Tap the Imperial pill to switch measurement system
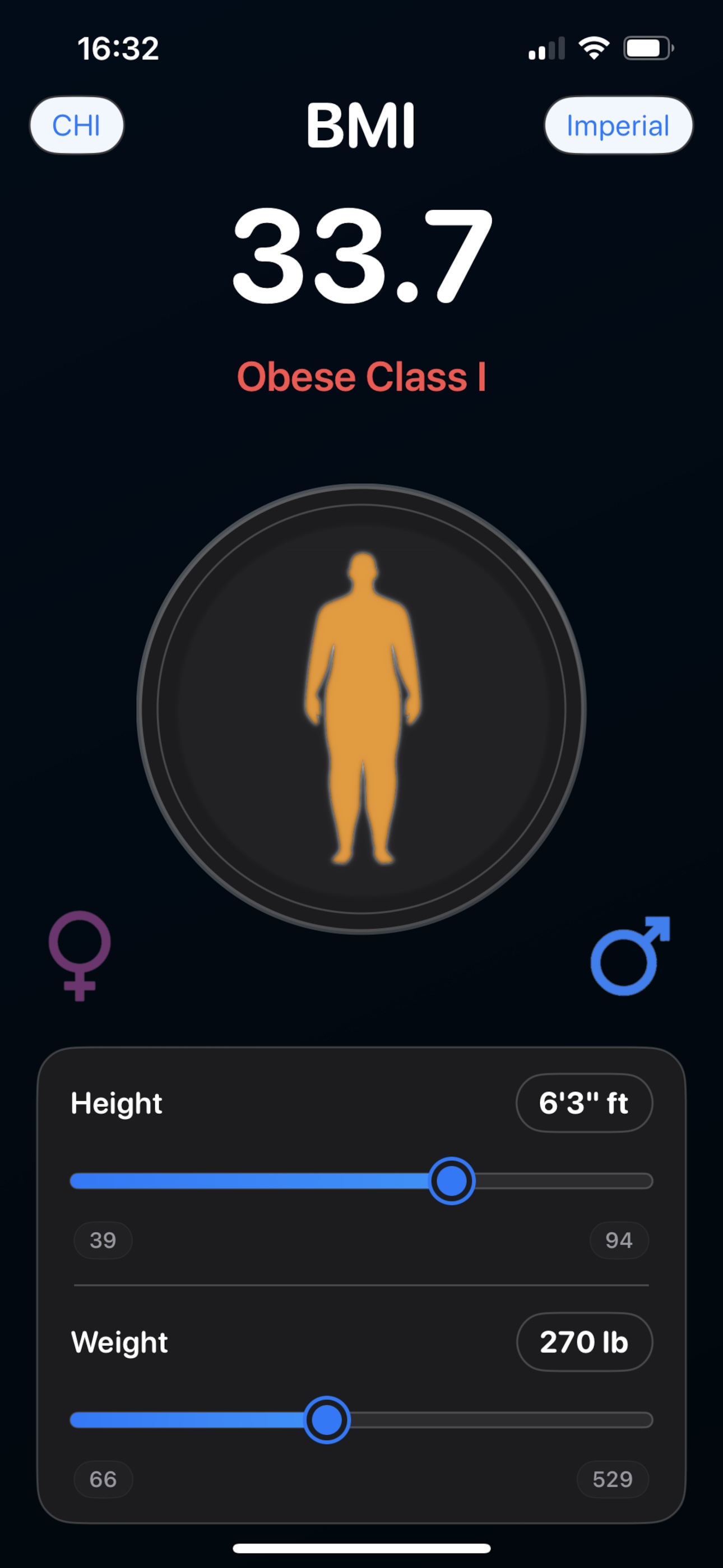This screenshot has height=1568, width=723. [618, 126]
